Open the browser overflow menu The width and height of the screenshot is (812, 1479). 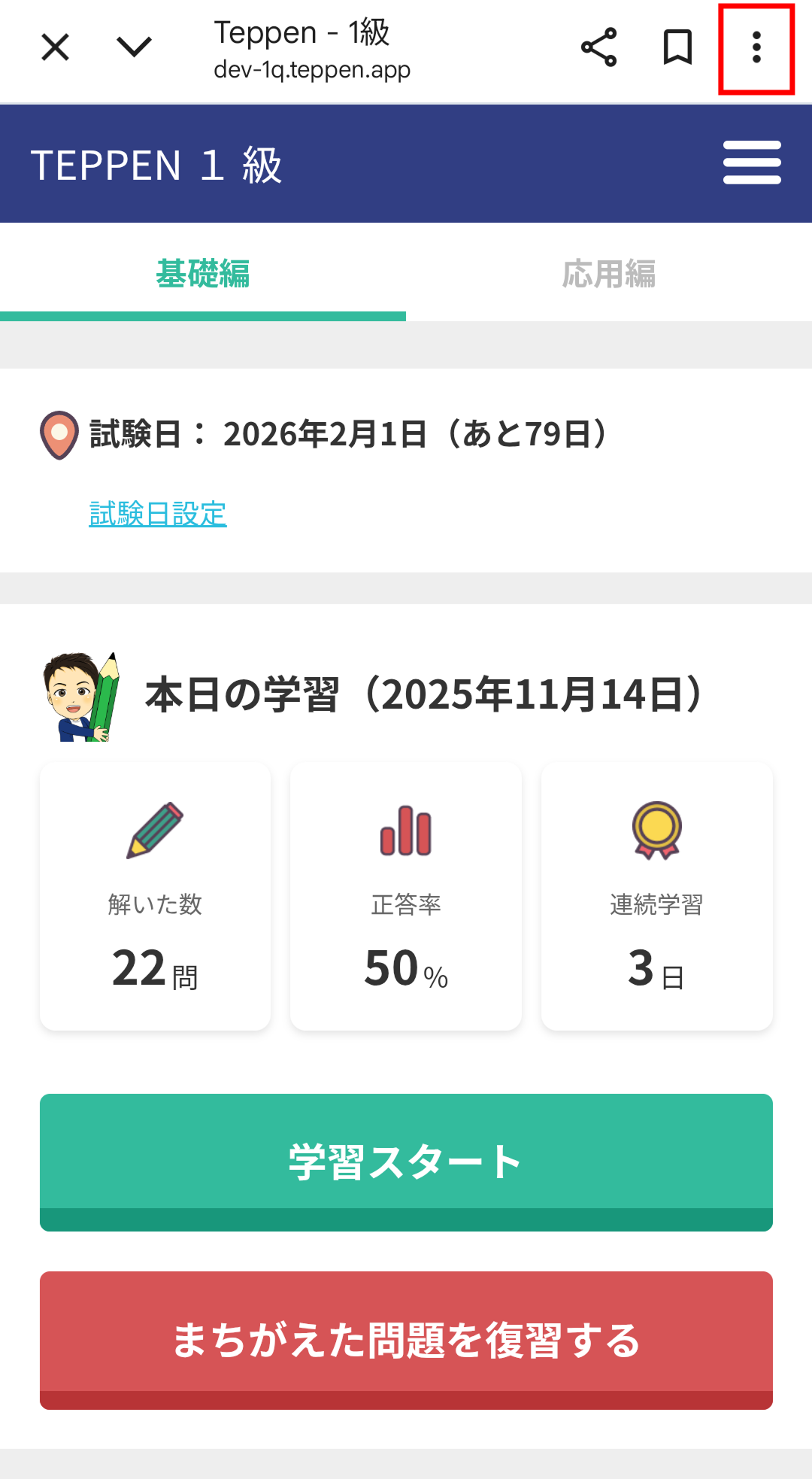click(x=756, y=48)
